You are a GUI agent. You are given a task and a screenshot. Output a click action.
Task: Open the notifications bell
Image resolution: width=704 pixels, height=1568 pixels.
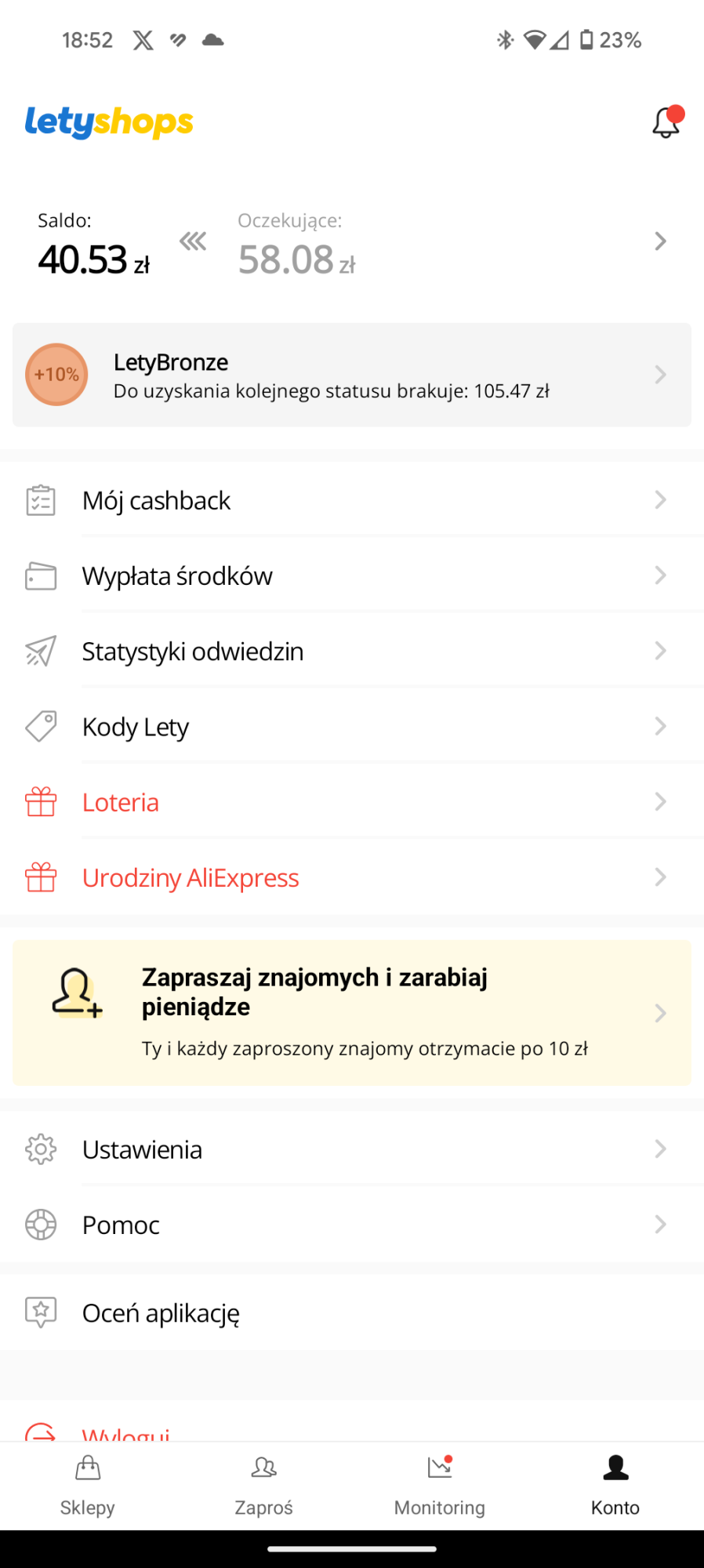pos(666,123)
